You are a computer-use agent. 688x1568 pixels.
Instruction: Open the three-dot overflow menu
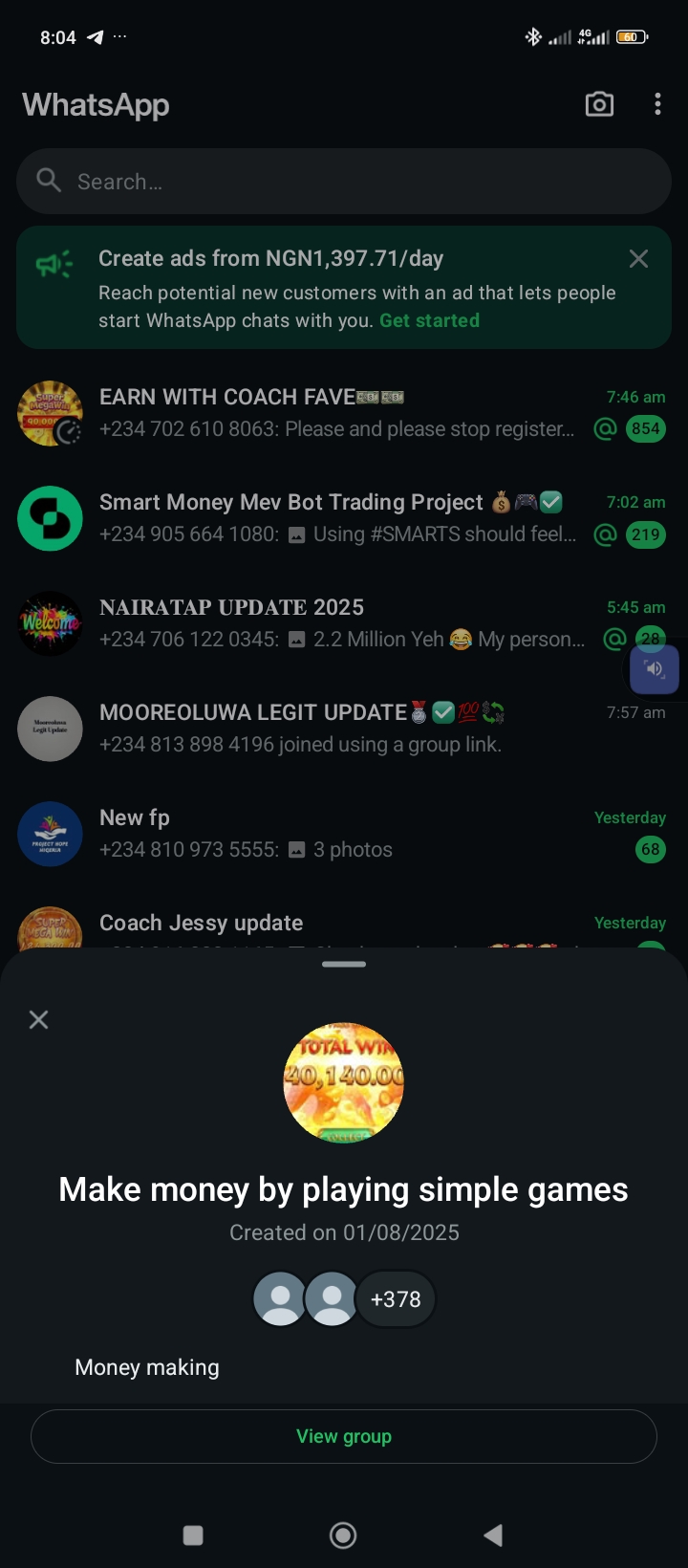pos(657,104)
